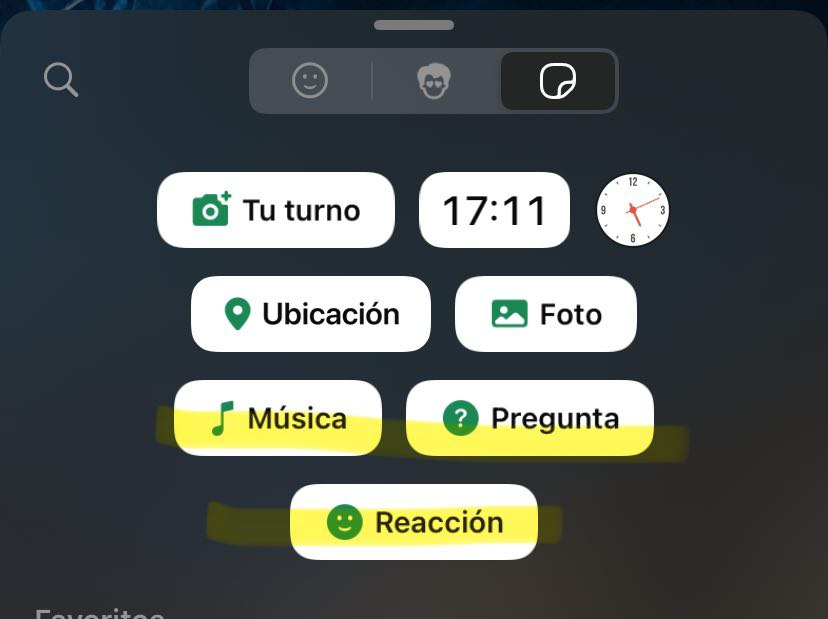
Task: Add a Foto sticker
Action: point(546,314)
